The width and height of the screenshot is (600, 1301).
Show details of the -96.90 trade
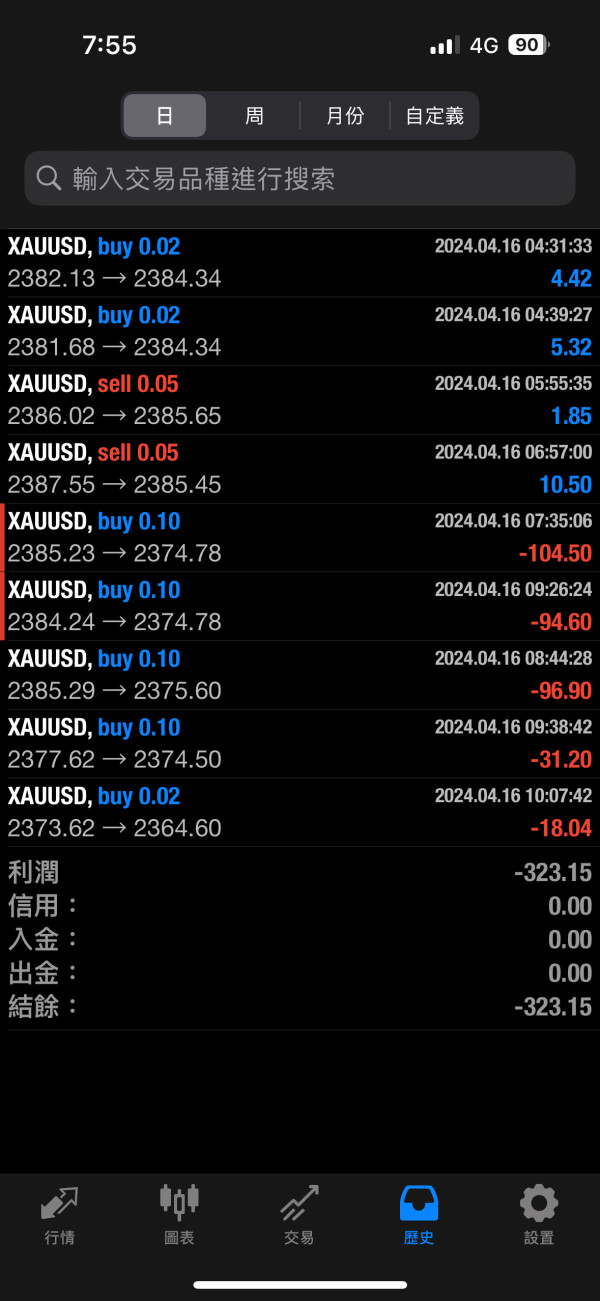coord(300,675)
